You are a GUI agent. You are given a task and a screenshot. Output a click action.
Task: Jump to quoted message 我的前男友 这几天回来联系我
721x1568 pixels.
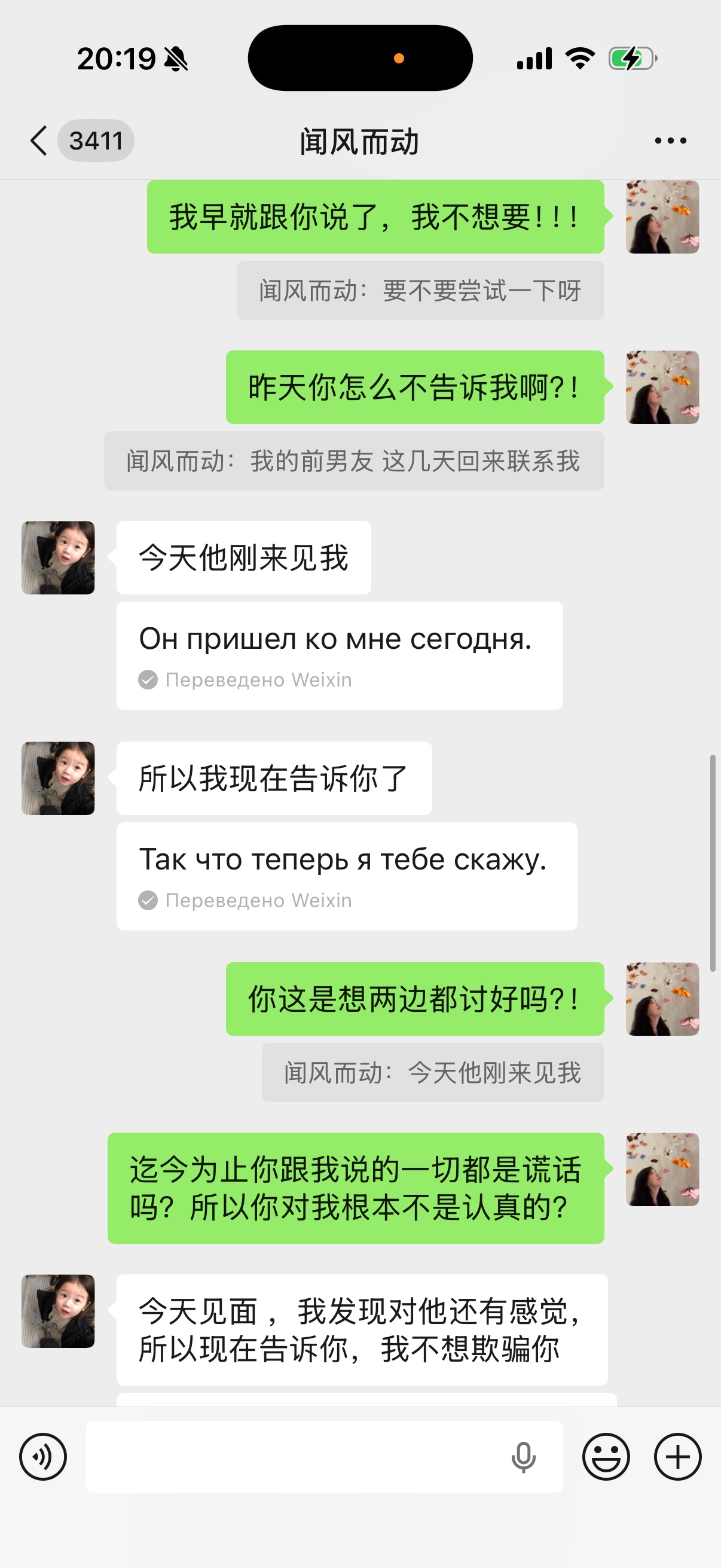[x=354, y=461]
